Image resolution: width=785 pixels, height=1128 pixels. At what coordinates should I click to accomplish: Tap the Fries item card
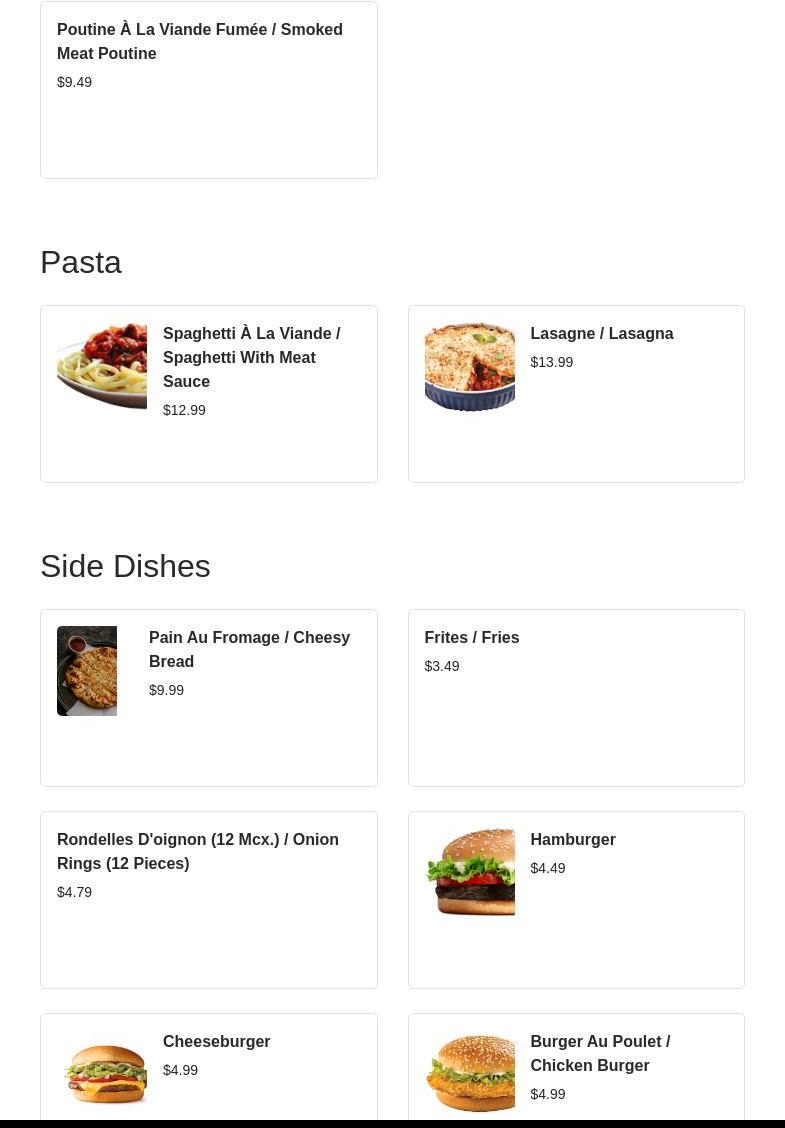coord(576,698)
